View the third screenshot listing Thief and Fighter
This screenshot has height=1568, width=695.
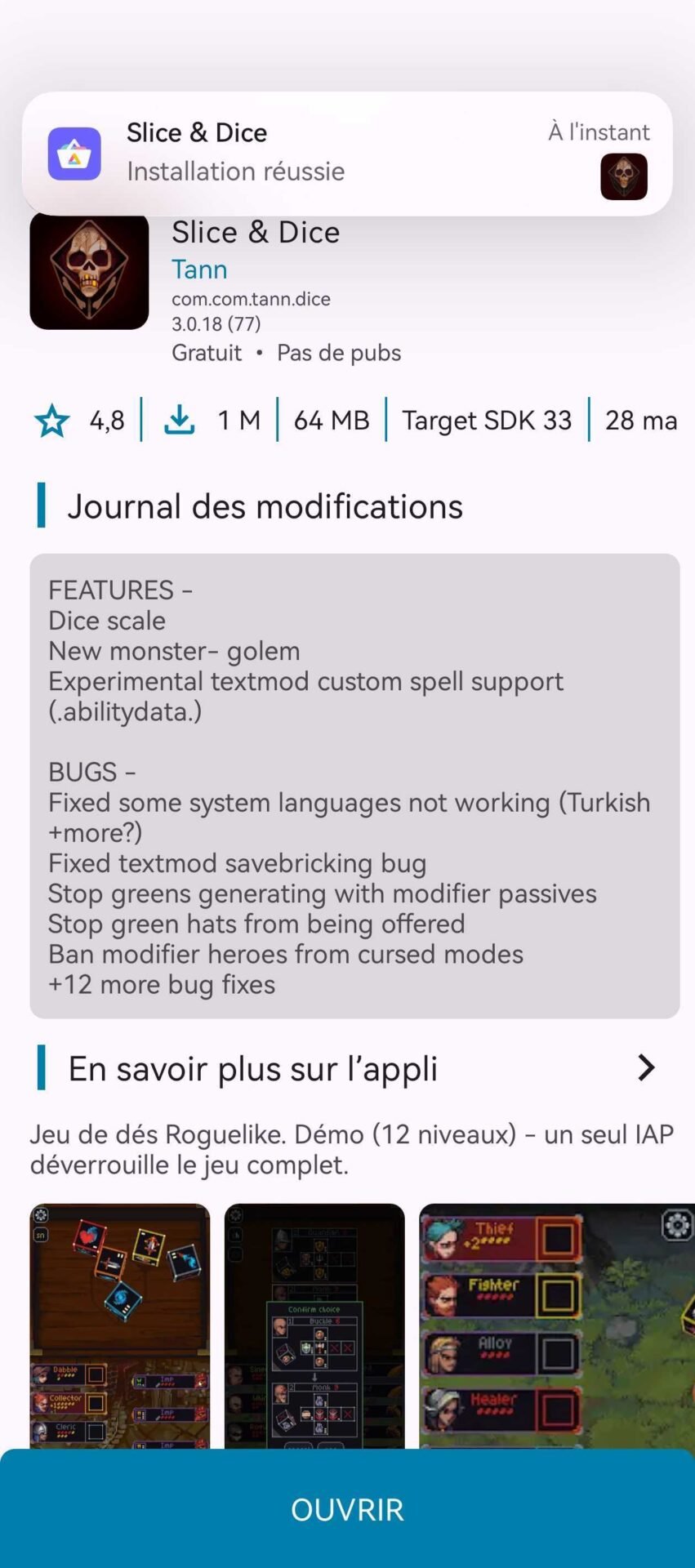point(557,1326)
